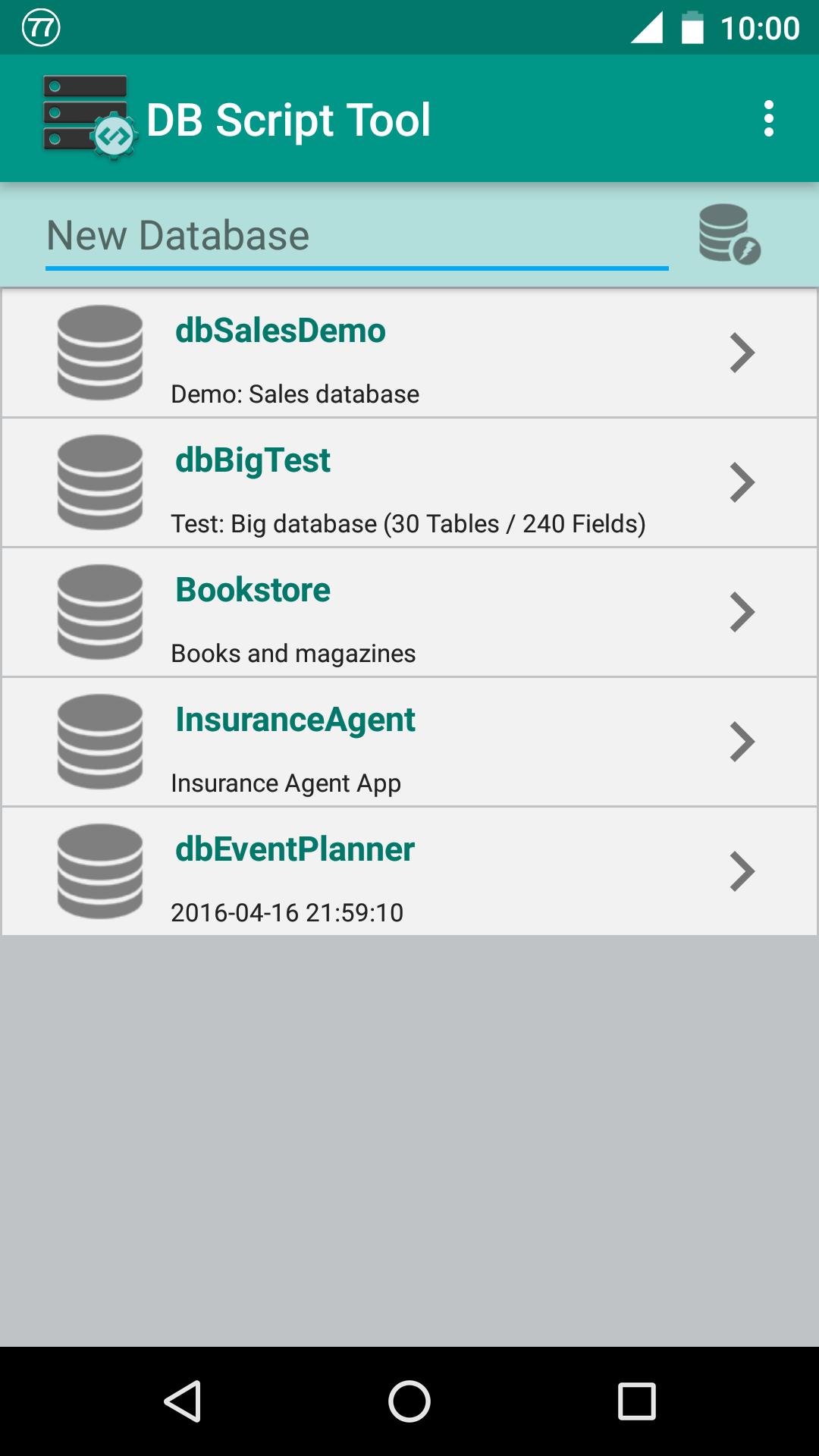Image resolution: width=819 pixels, height=1456 pixels.
Task: Expand the dbBigTest entry via its chevron
Action: click(742, 482)
